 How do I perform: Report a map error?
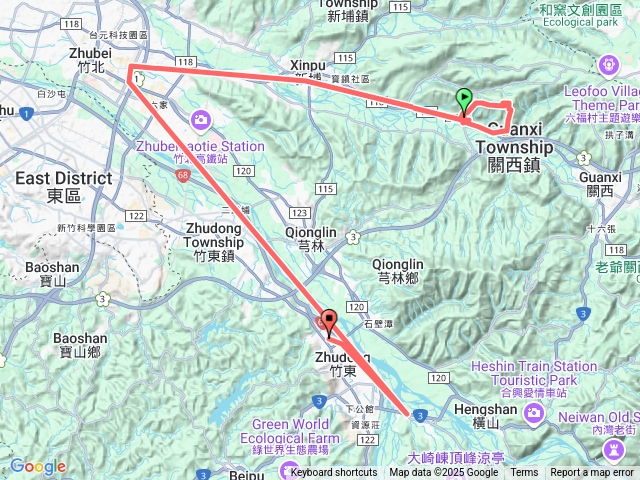click(x=593, y=472)
